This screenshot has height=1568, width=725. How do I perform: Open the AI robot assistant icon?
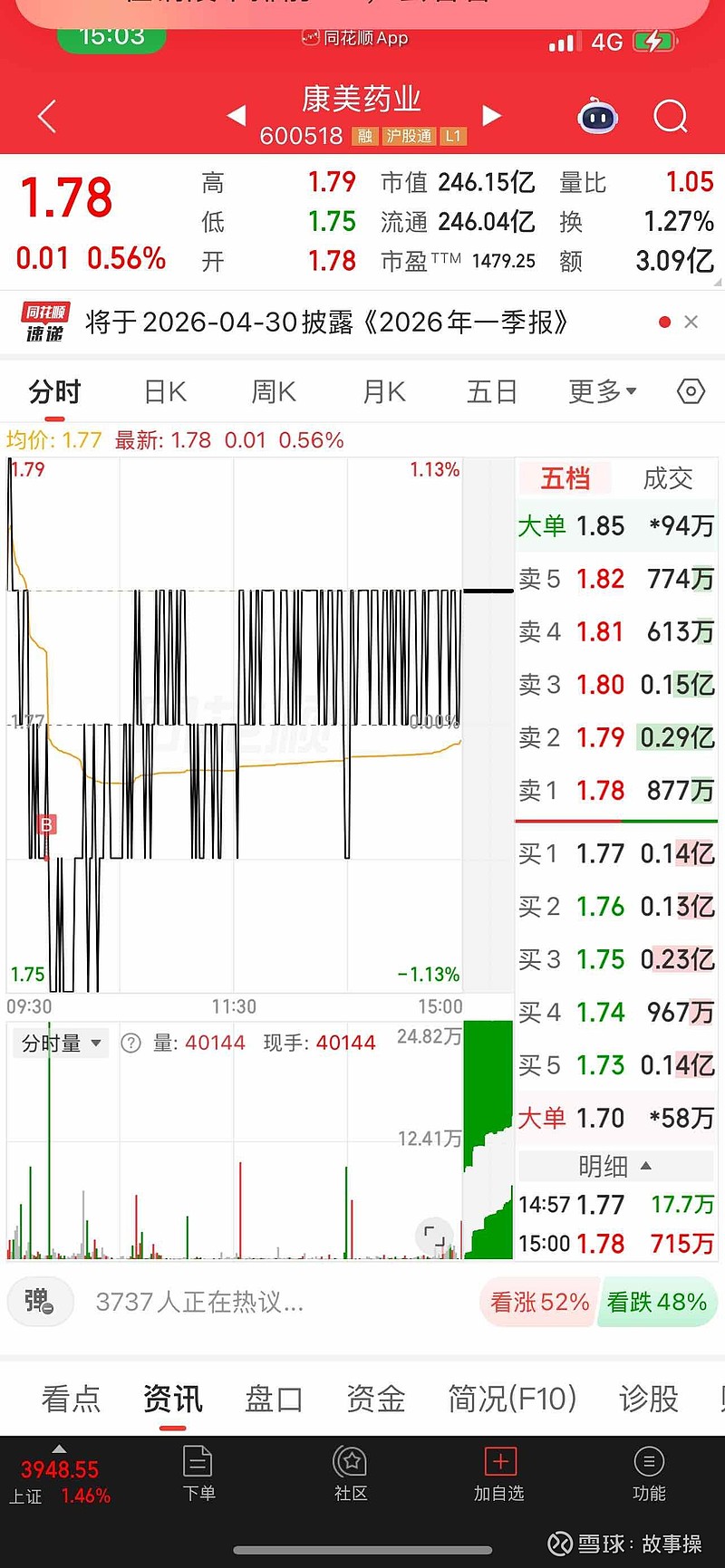coord(597,117)
